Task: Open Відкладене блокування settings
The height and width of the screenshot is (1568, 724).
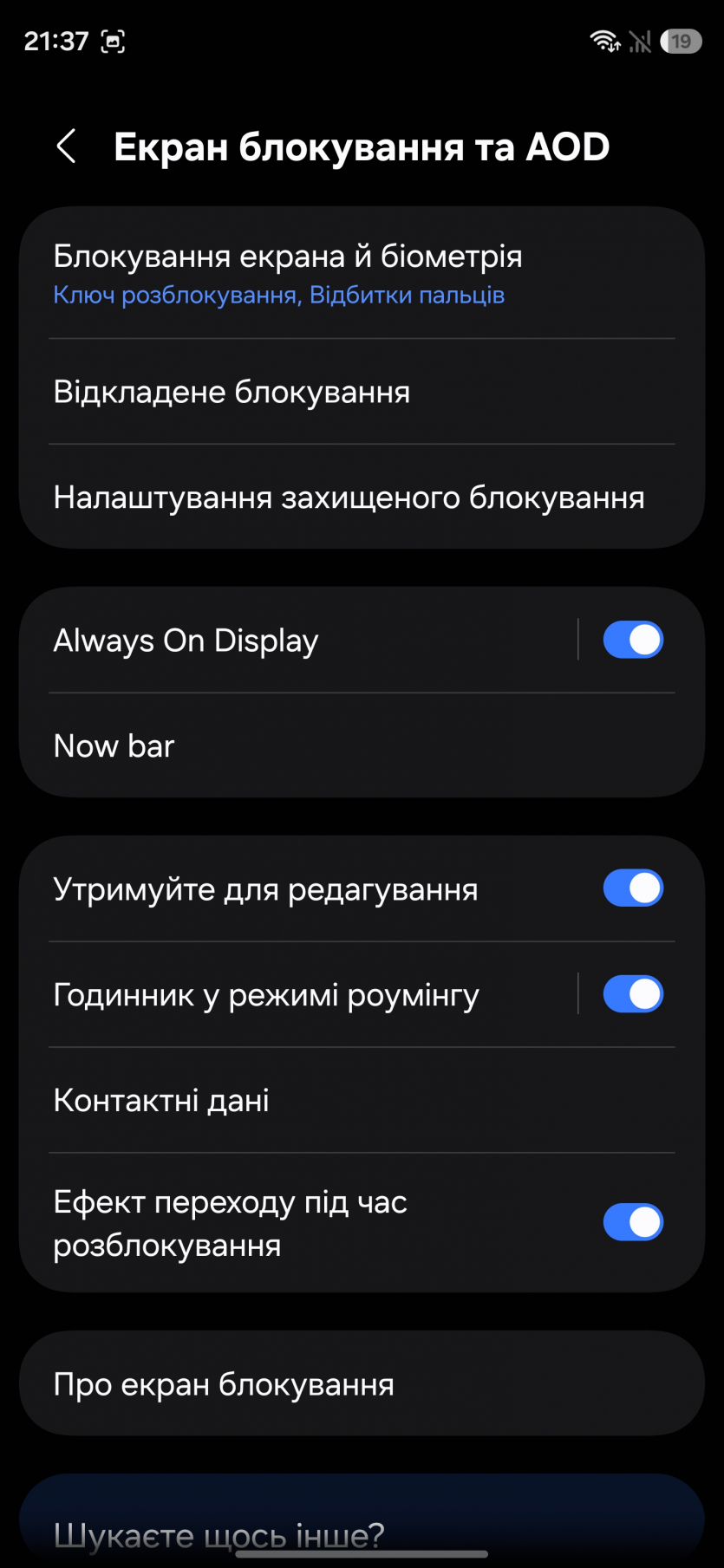Action: click(232, 392)
